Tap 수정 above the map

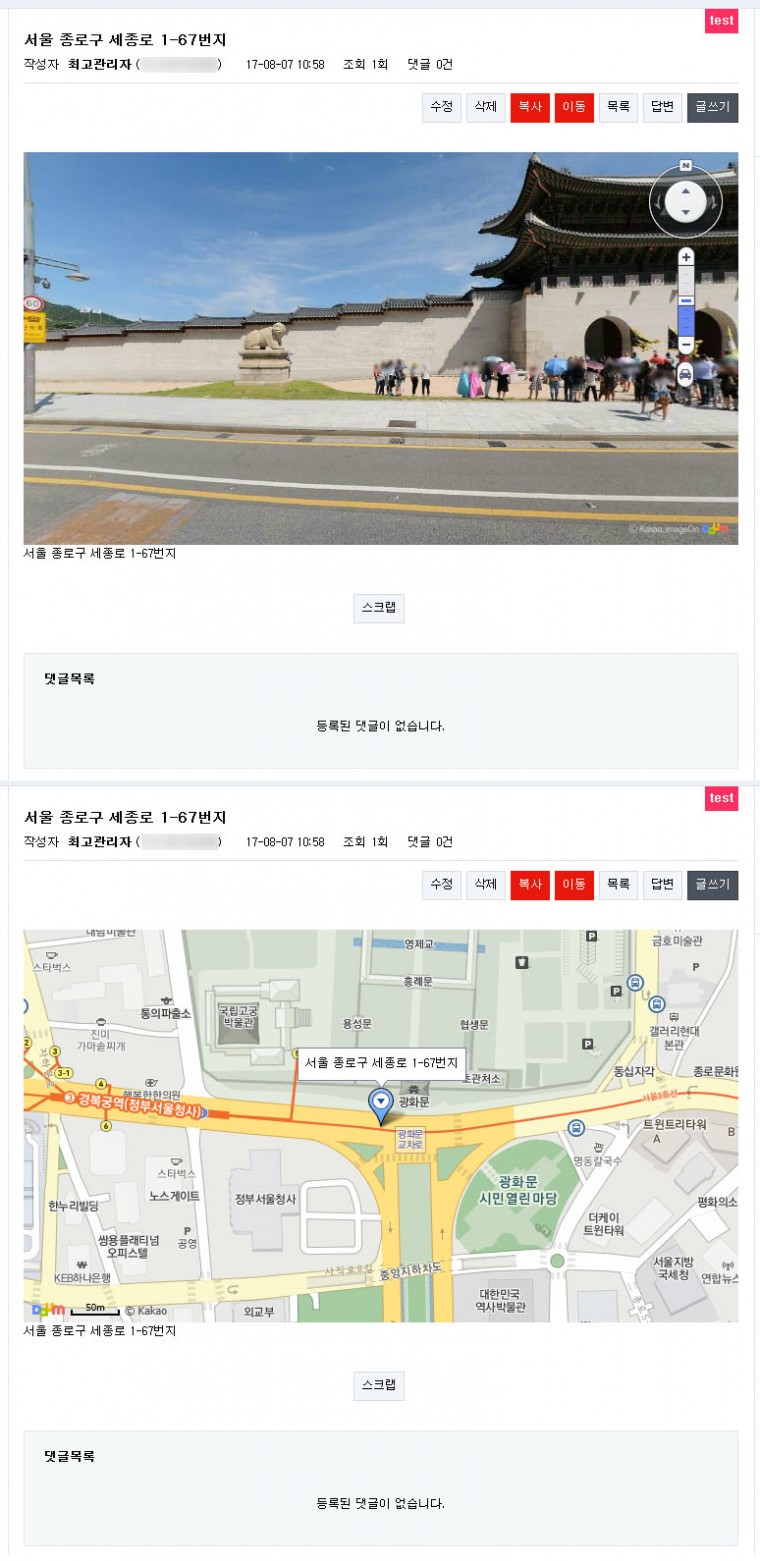coord(441,885)
